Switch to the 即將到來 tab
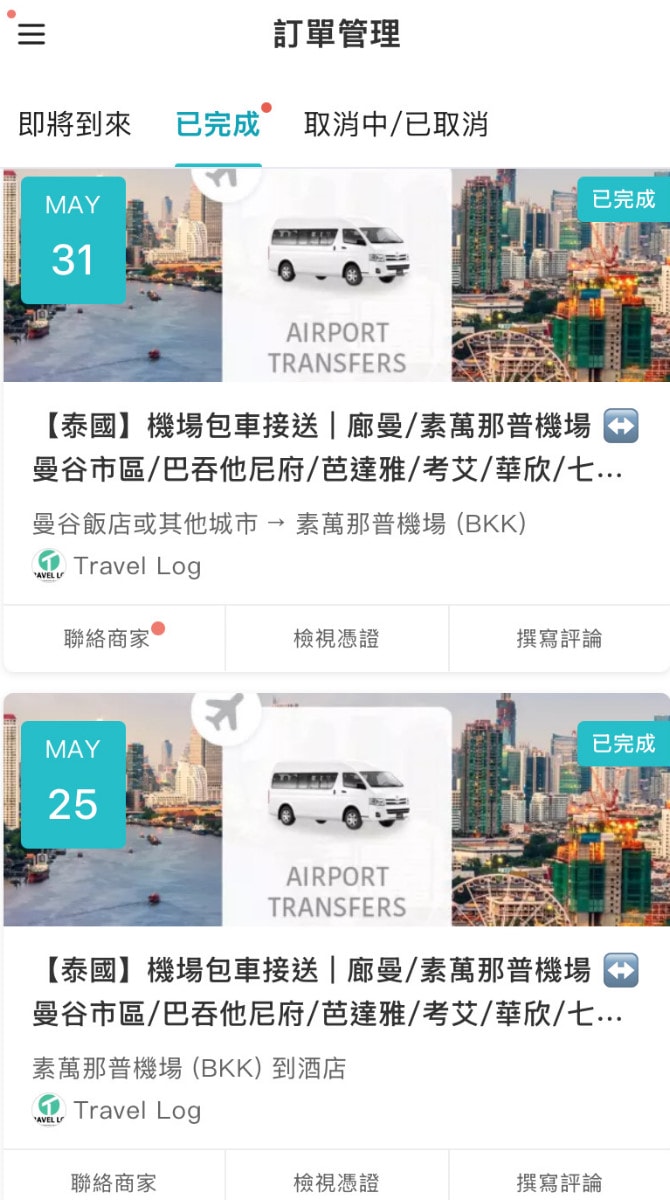Screen dimensions: 670x1200 (75, 125)
